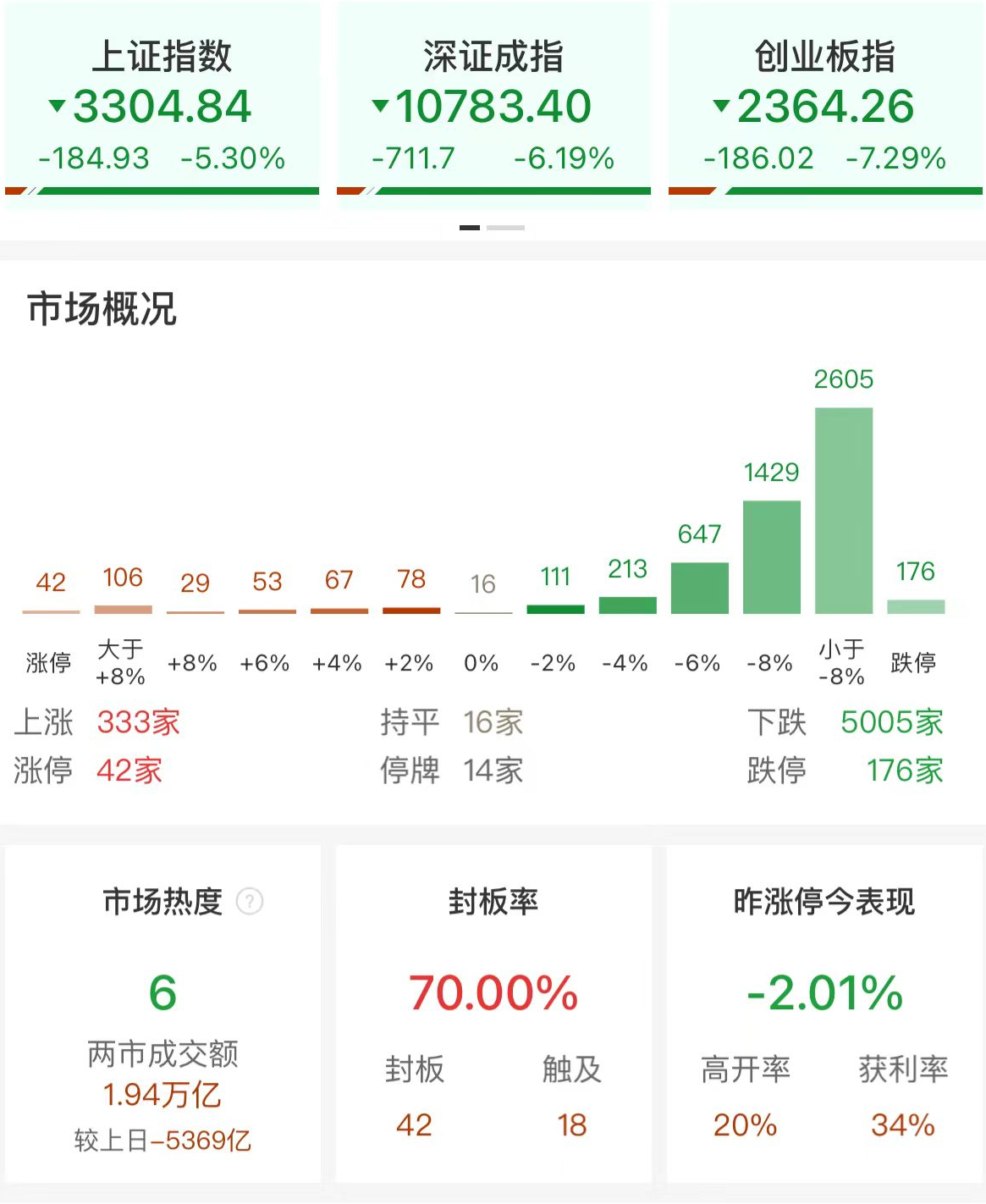Open the 昨涨停今表现 card
Screen dimensions: 986x1204
824,1012
